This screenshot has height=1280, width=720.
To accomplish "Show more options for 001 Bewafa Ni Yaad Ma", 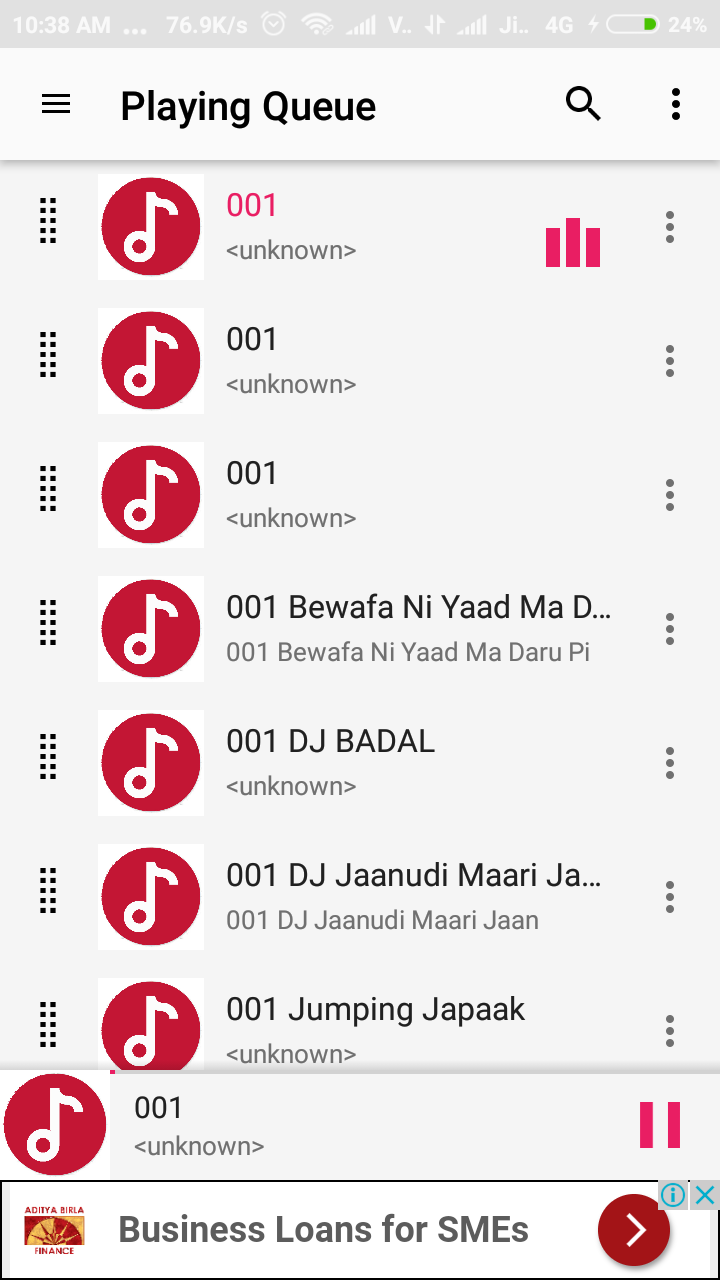I will click(x=670, y=629).
